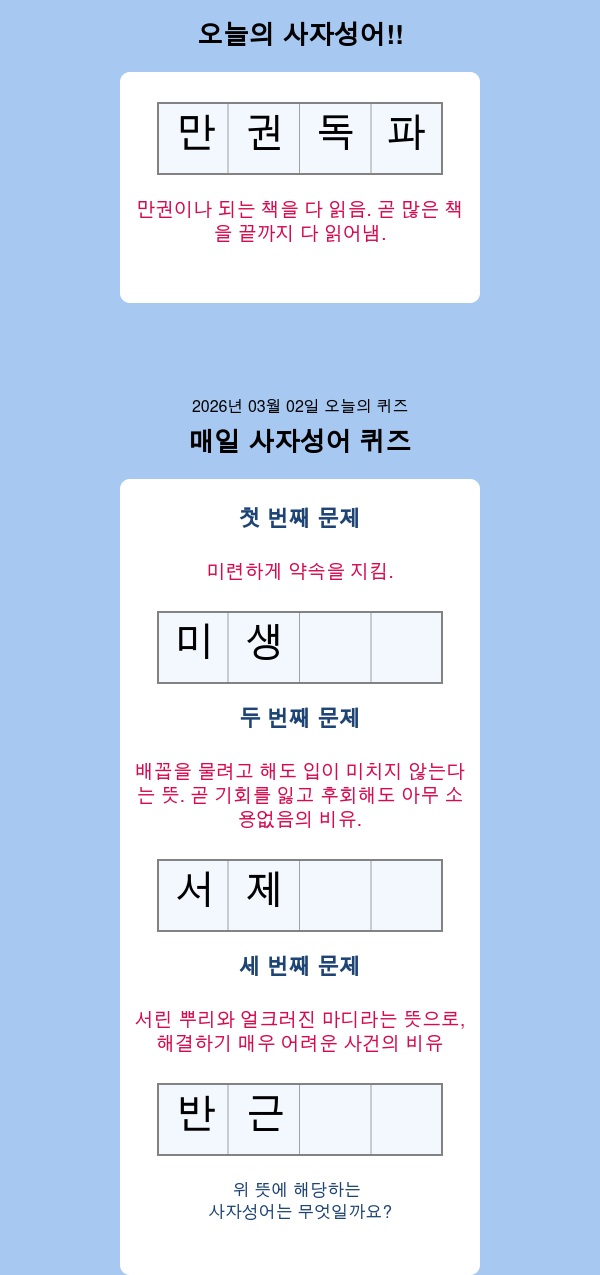The width and height of the screenshot is (600, 1275).
Task: Select the final empty box in 서제 row
Action: point(406,895)
